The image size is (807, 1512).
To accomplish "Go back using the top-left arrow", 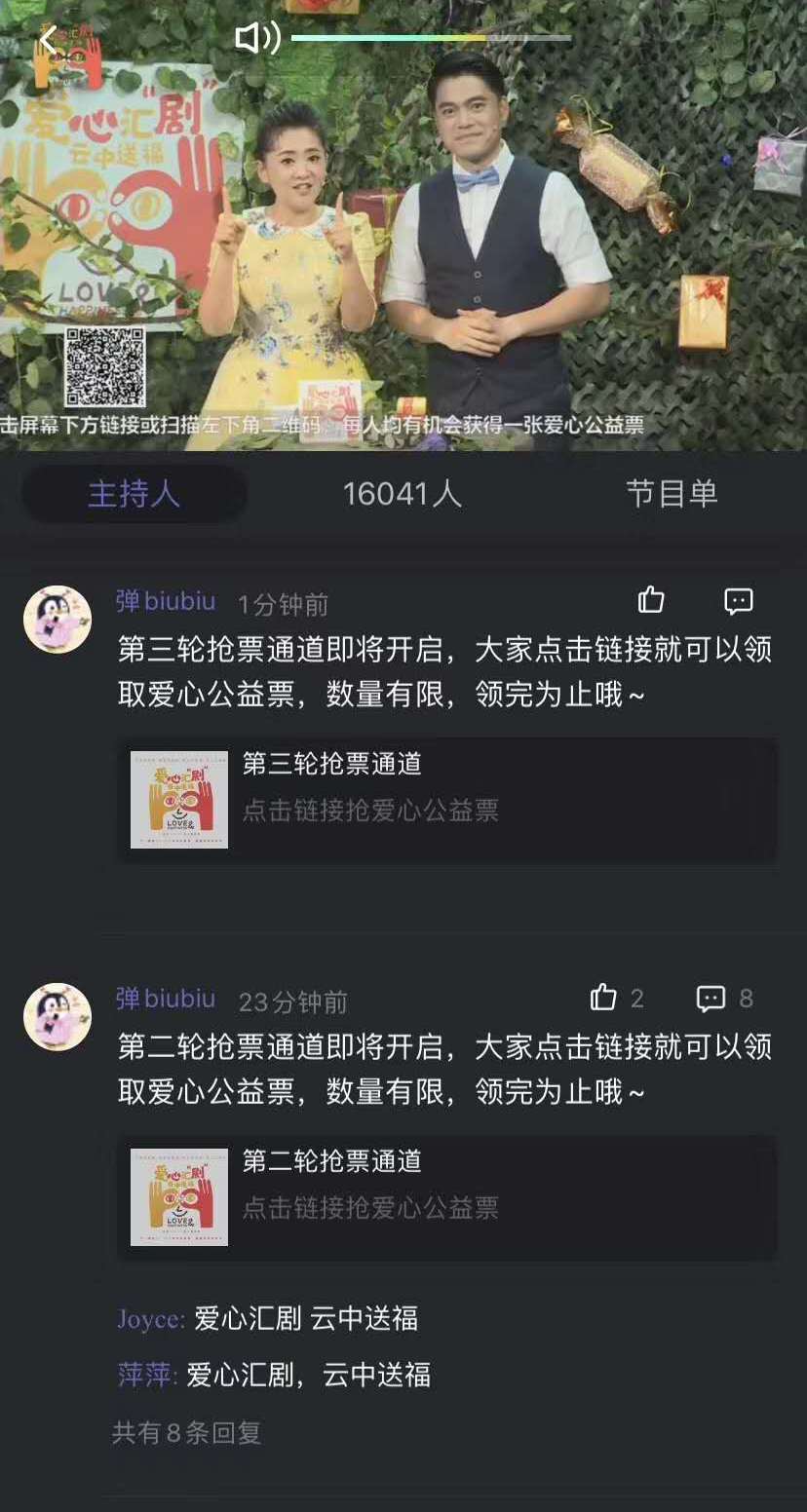I will pos(48,40).
